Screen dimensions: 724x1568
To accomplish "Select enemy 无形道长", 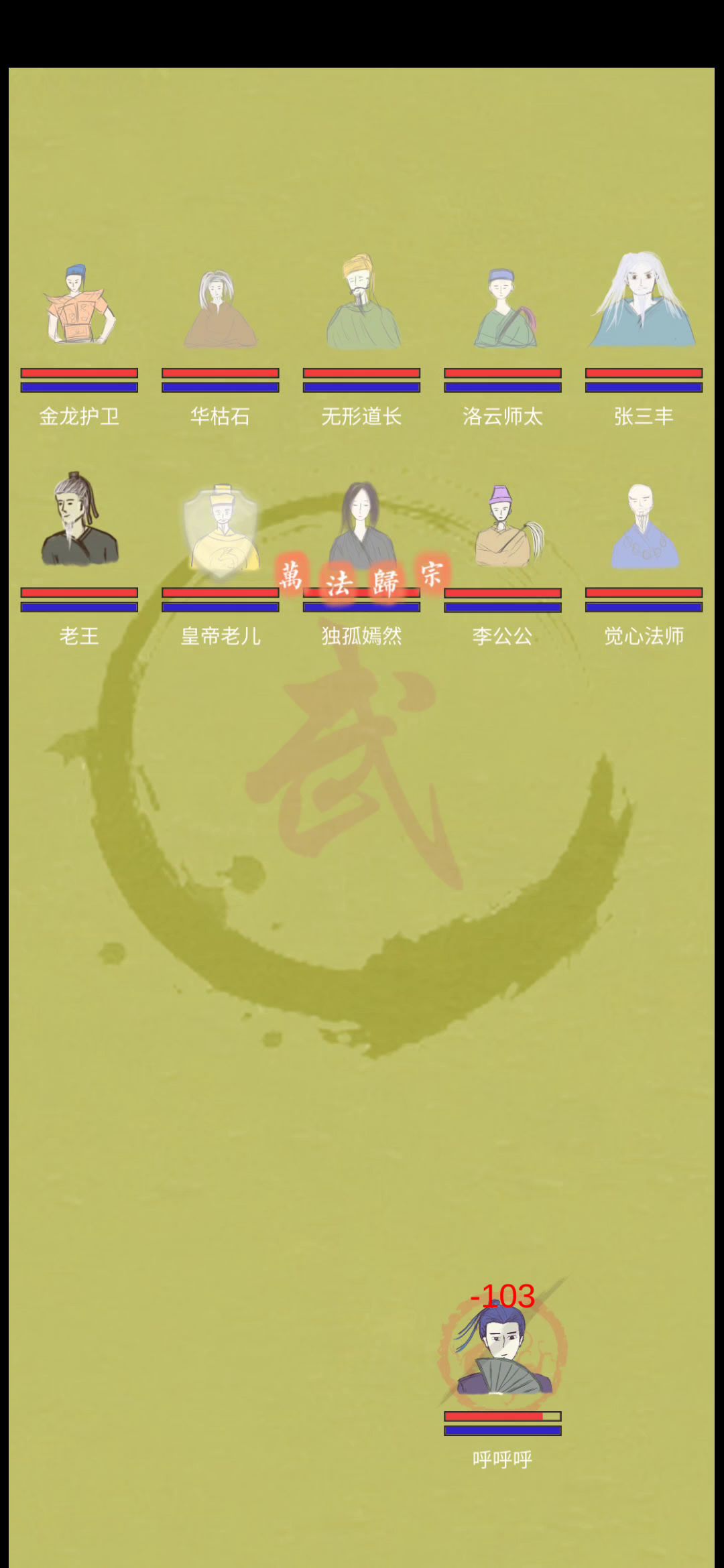I will tap(361, 304).
